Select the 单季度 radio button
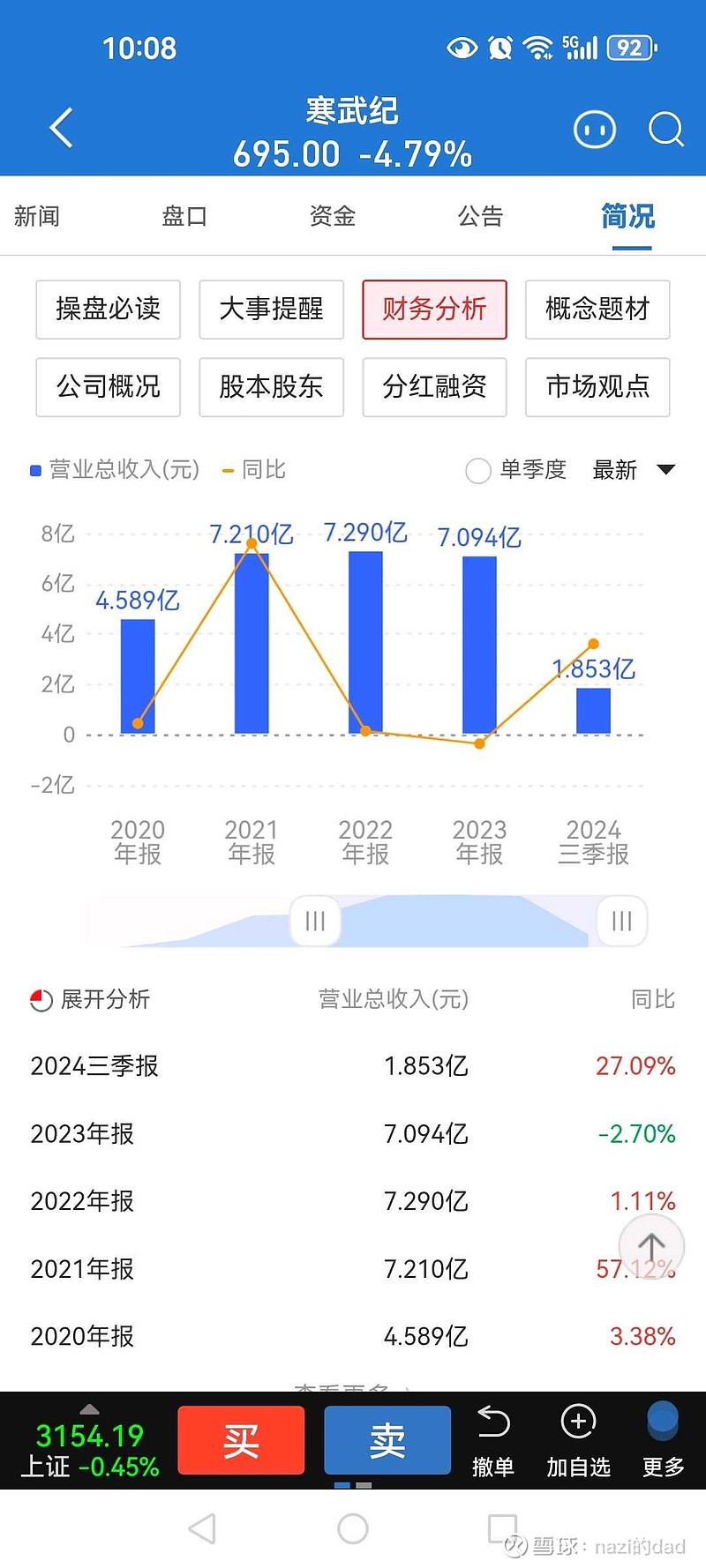Viewport: 706px width, 1568px height. coord(477,471)
